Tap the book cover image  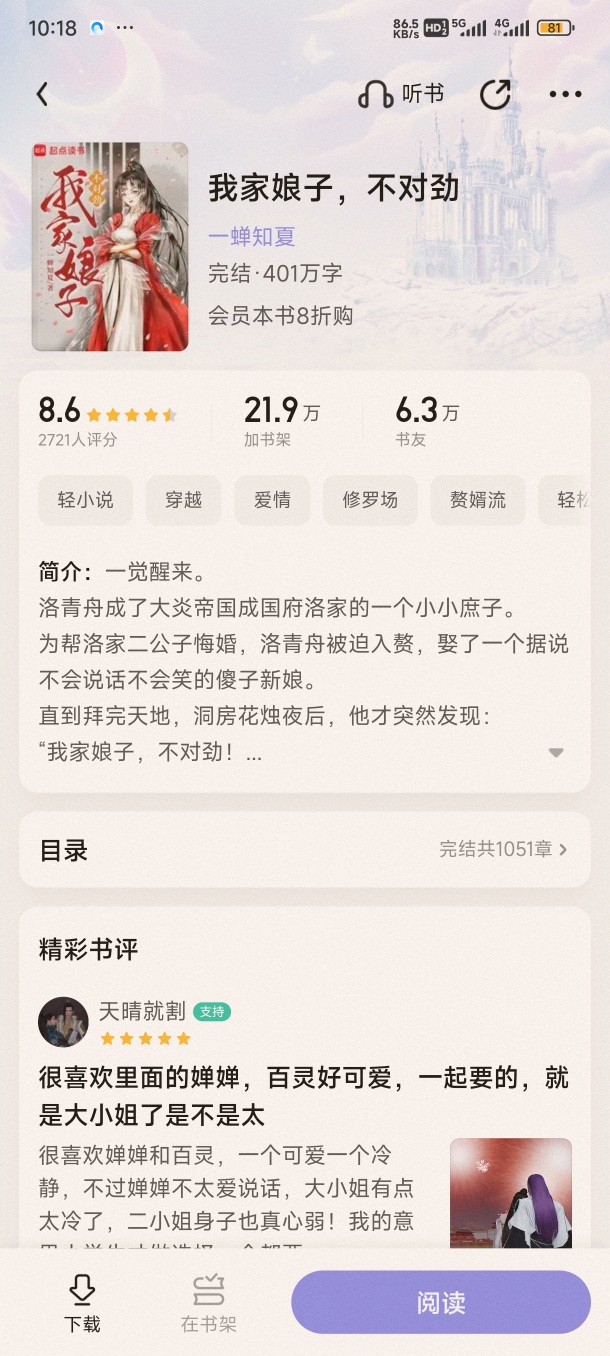tap(110, 246)
